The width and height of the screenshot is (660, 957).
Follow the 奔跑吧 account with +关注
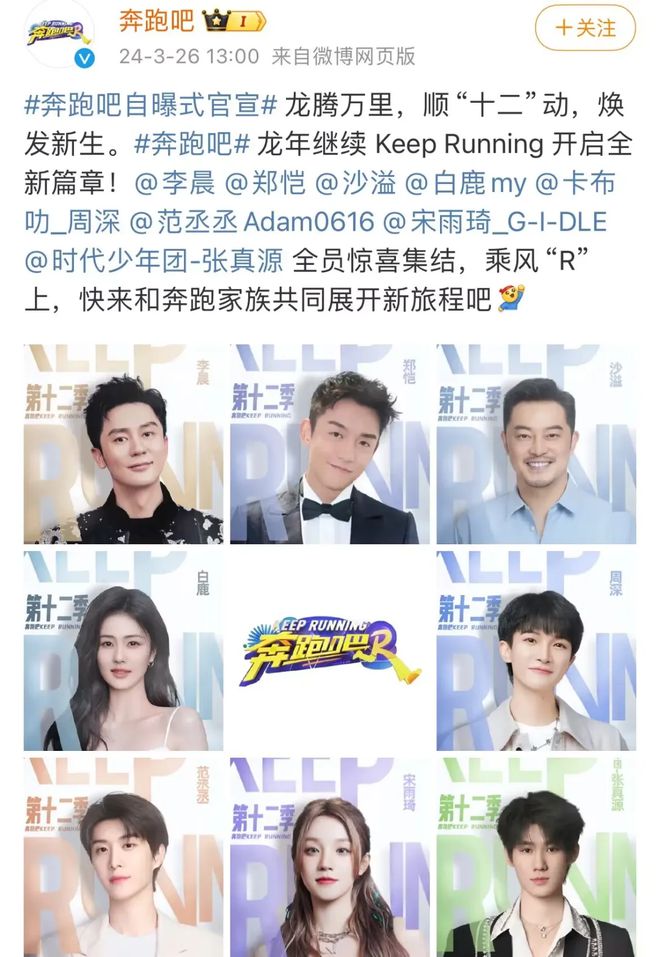[x=585, y=27]
